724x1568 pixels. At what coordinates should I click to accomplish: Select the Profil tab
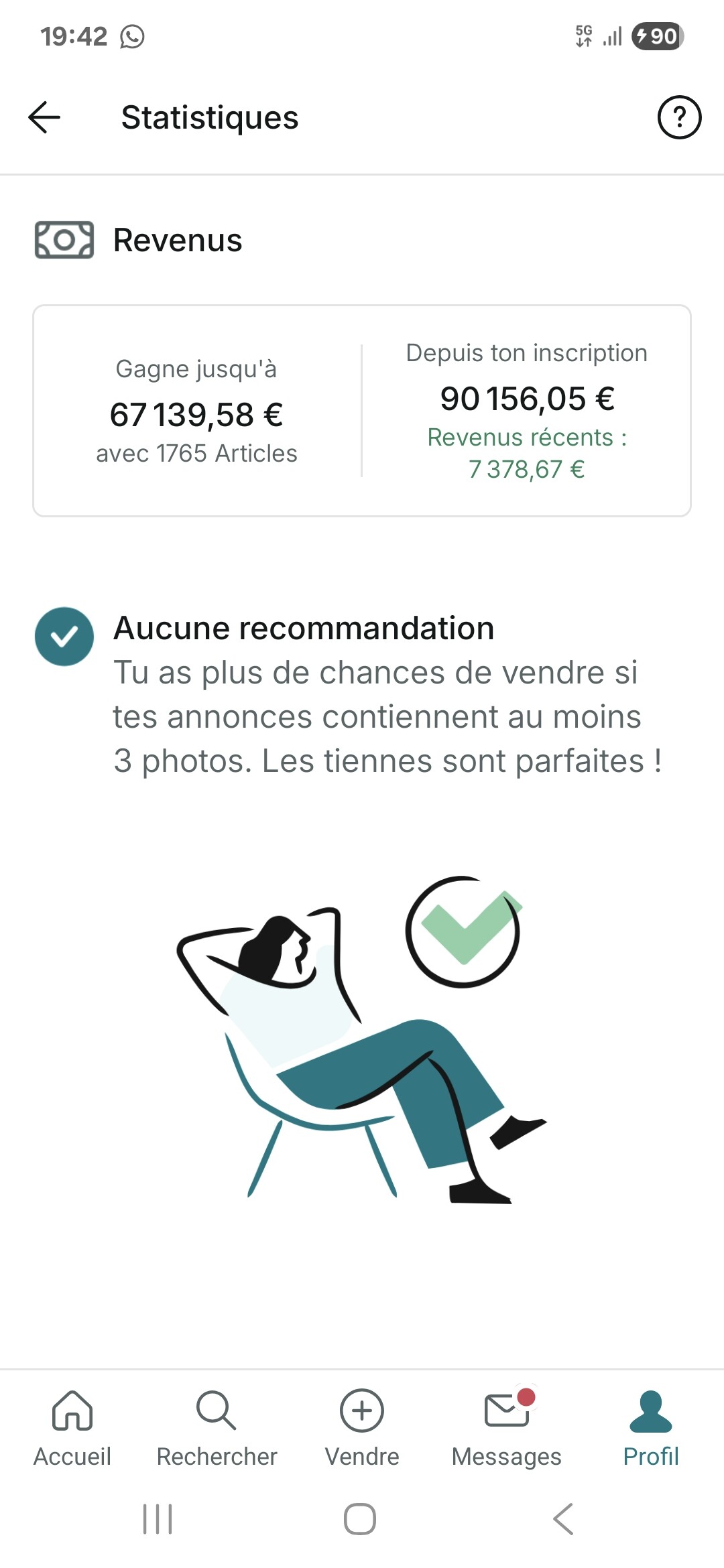[651, 1428]
